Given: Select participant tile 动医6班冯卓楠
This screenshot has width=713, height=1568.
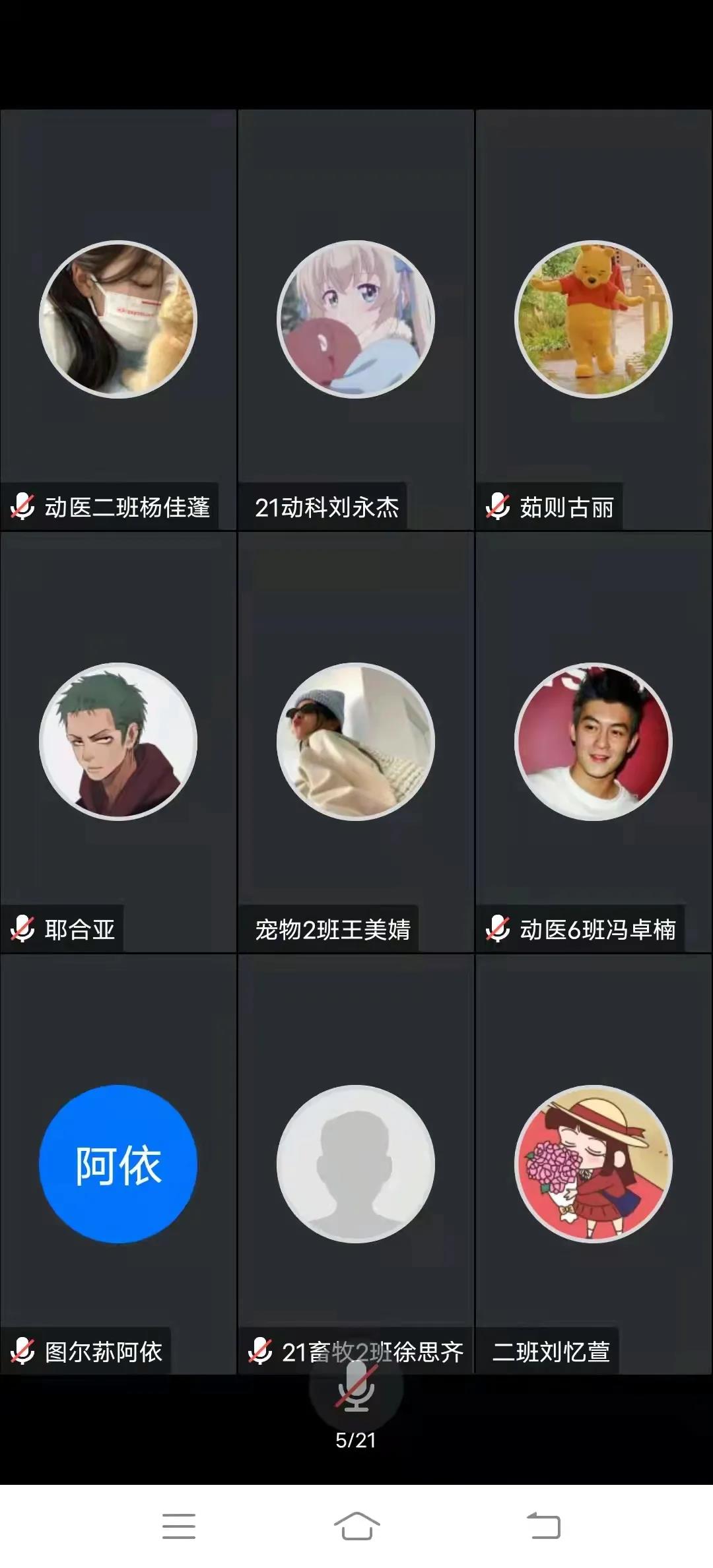Looking at the screenshot, I should (x=594, y=742).
